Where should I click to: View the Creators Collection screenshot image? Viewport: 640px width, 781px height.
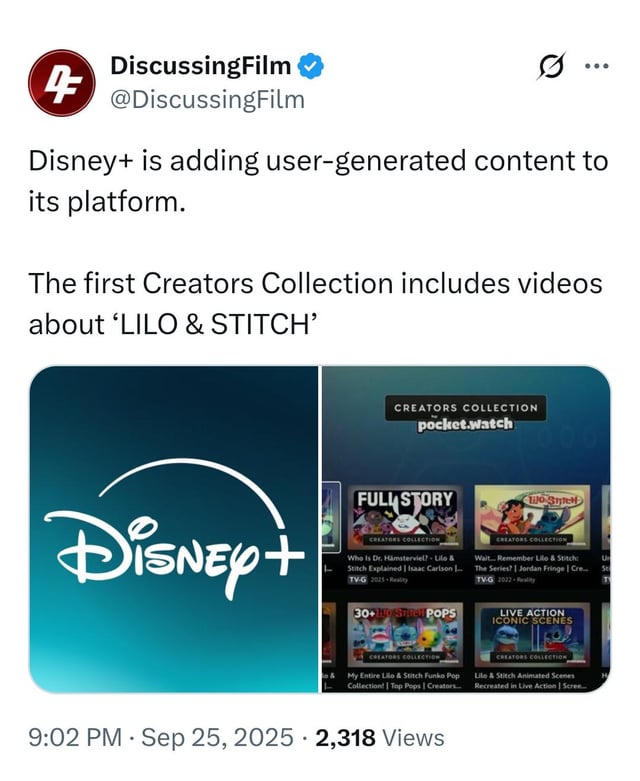[466, 529]
